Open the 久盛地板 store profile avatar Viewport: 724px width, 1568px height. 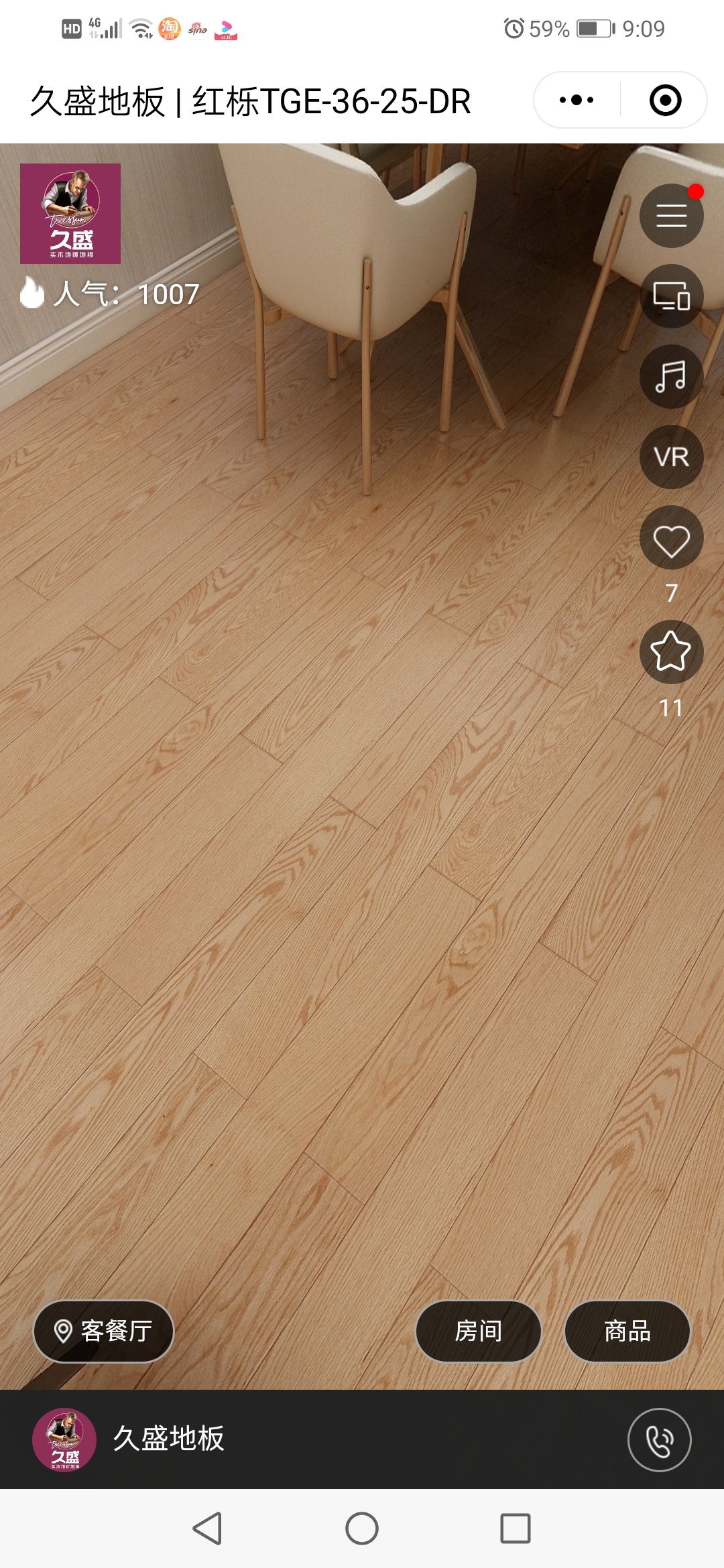tap(65, 1440)
